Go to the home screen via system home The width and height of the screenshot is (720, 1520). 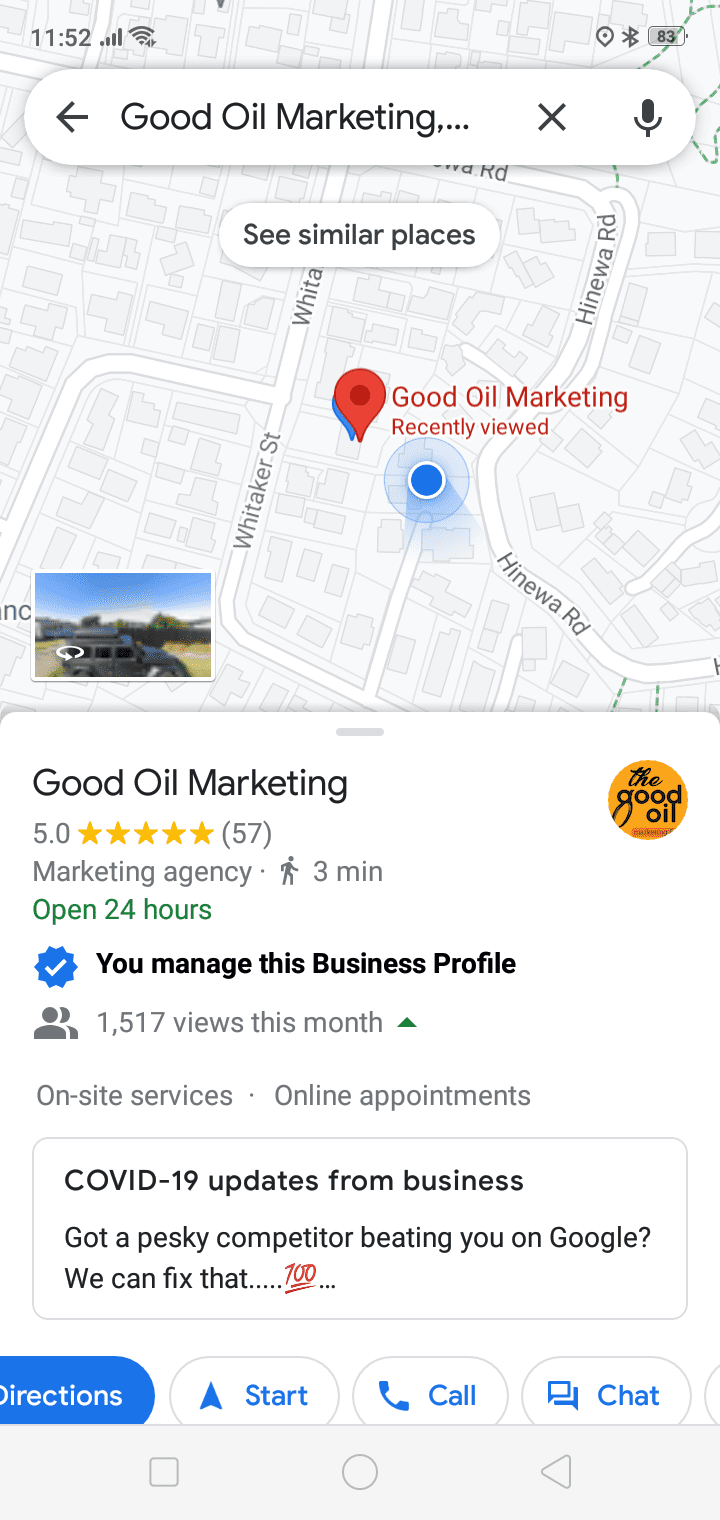360,1472
